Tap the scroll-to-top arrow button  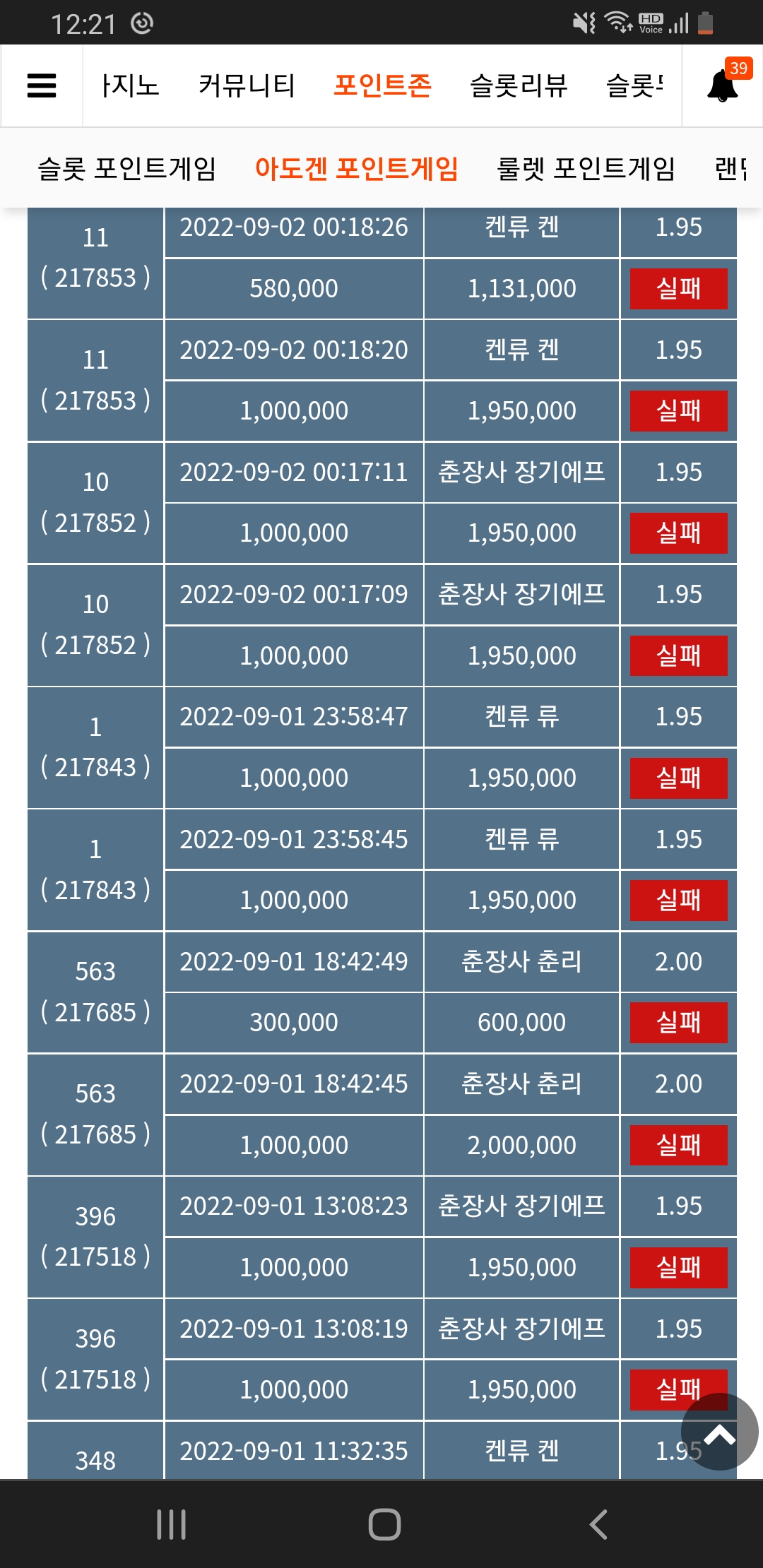720,1432
